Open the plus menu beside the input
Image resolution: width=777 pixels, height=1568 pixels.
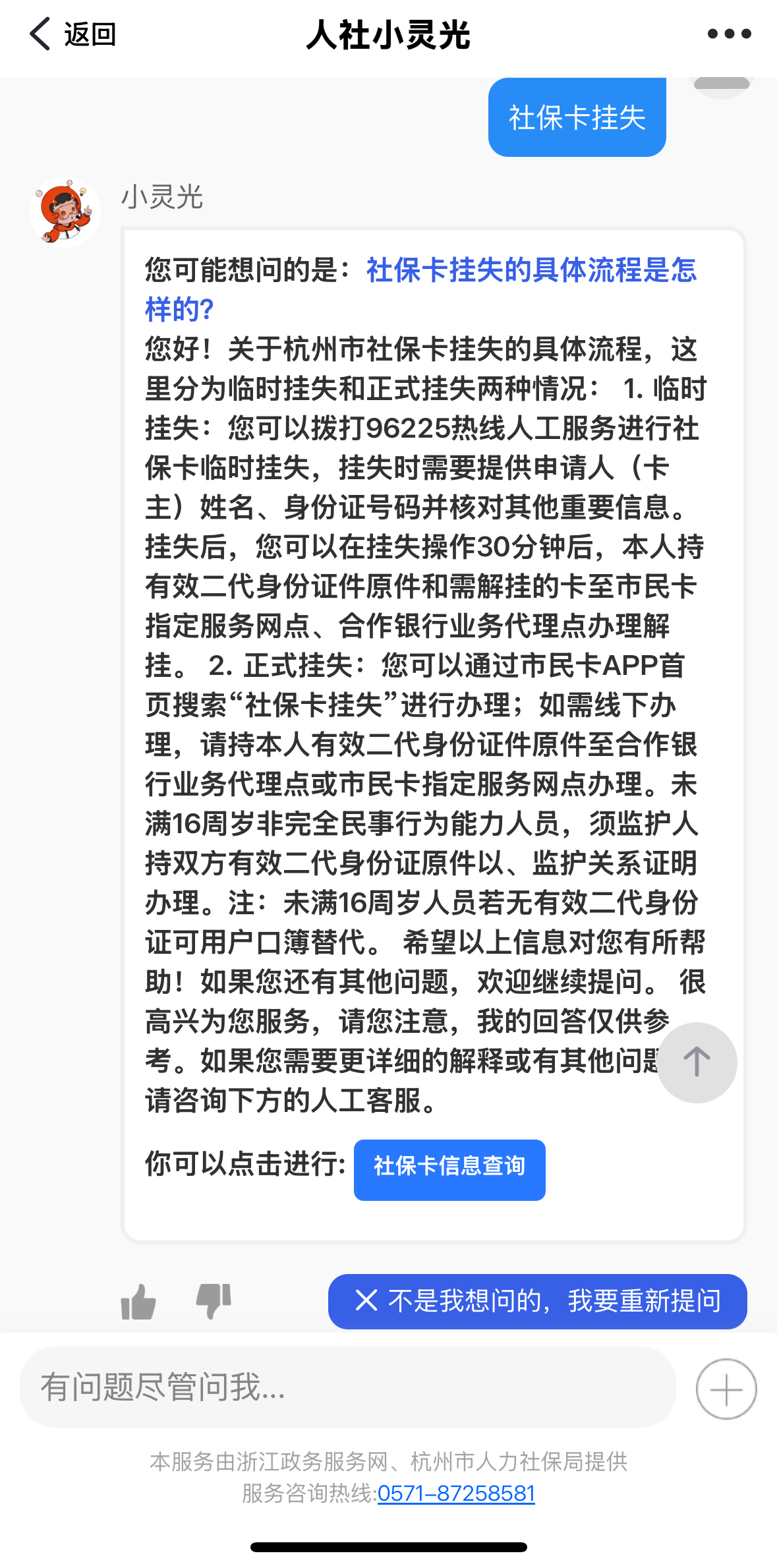pyautogui.click(x=726, y=1389)
